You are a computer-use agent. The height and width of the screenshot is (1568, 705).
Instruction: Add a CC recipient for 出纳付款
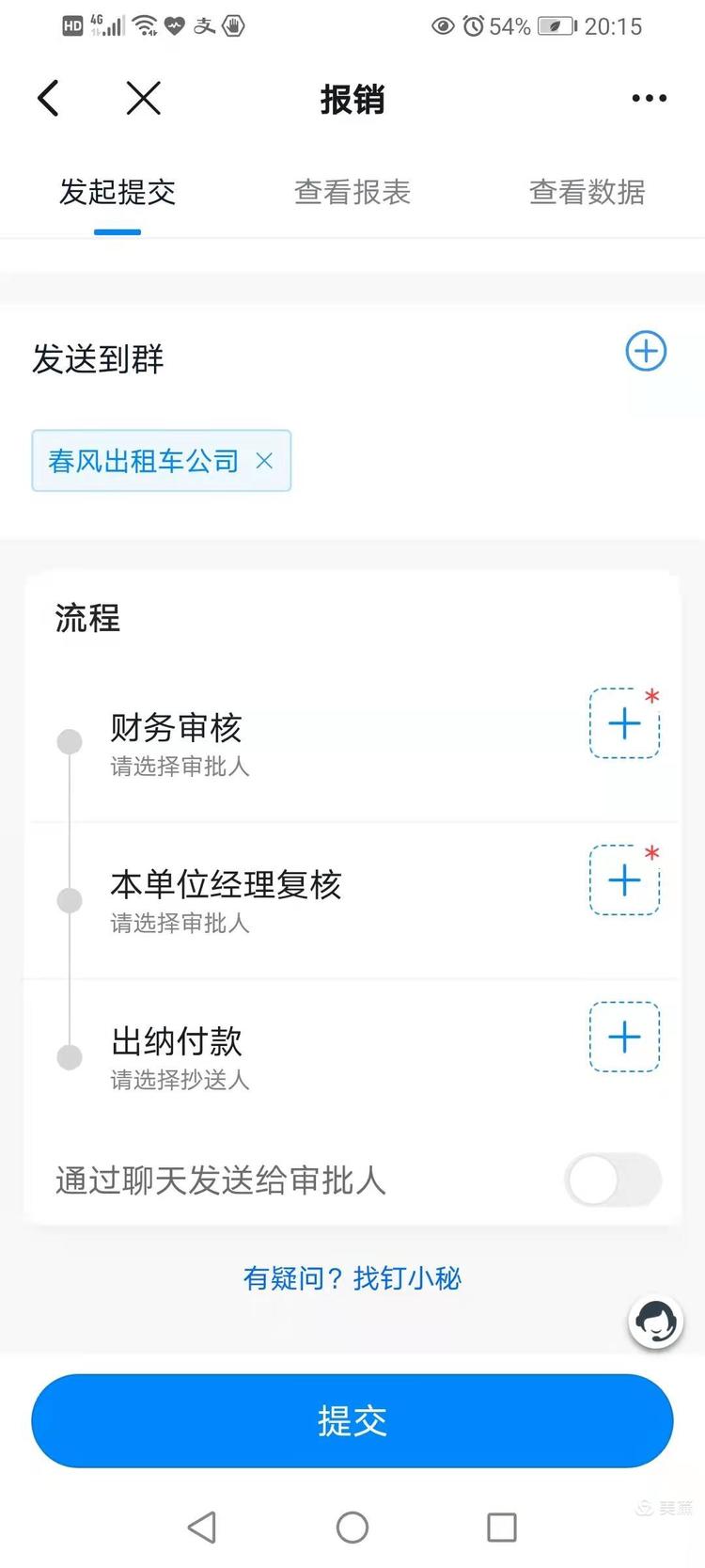click(x=624, y=1037)
